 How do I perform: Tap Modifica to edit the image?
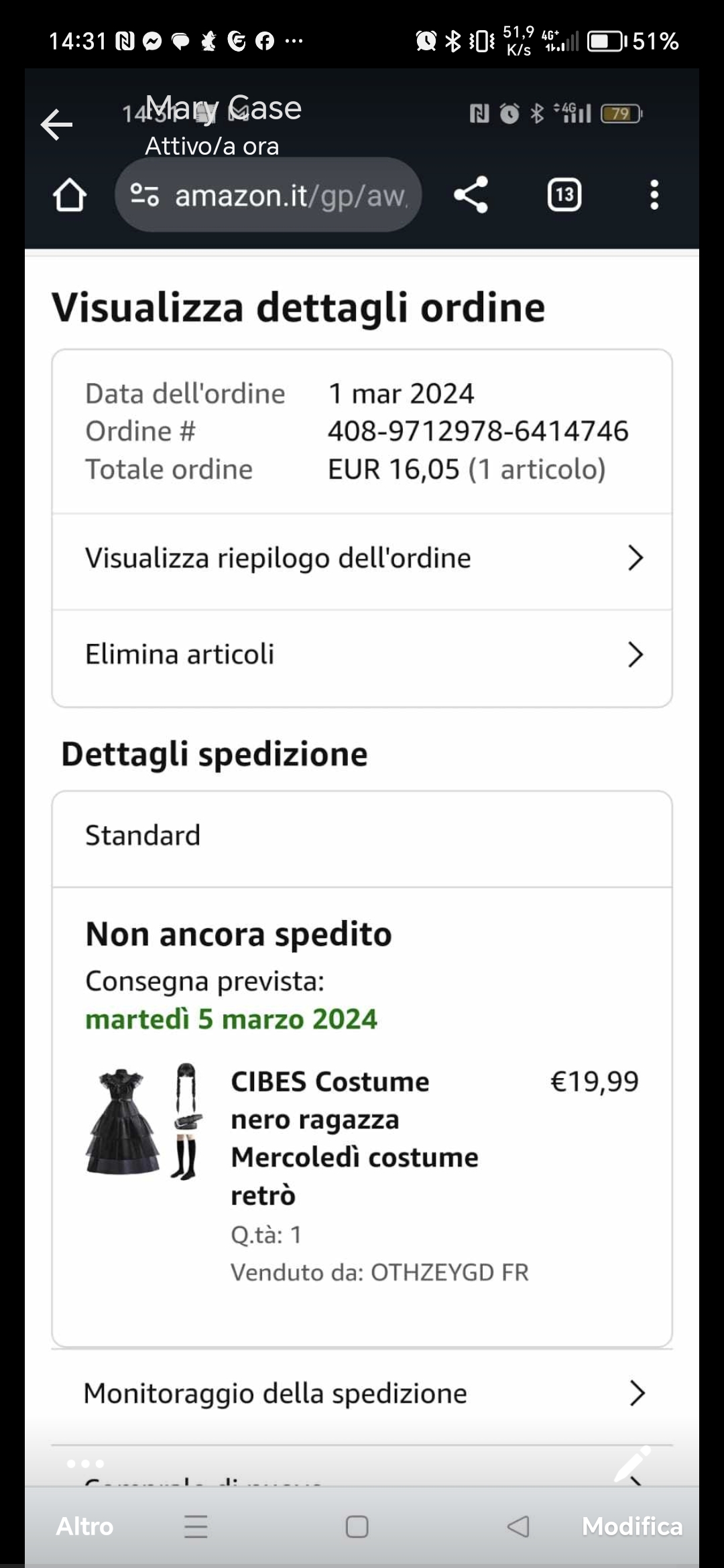[631, 1526]
